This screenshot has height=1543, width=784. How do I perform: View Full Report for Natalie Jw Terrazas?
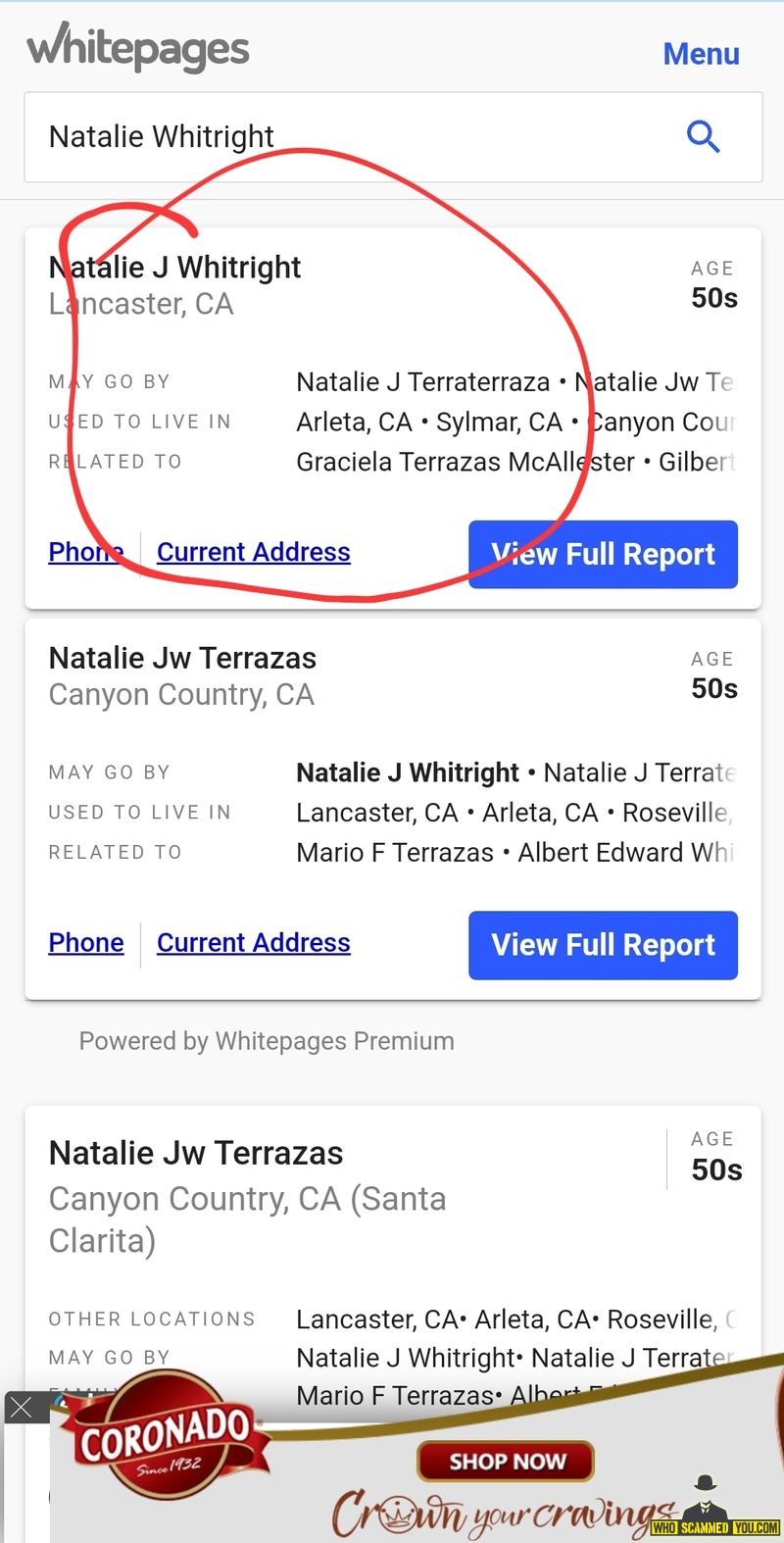click(x=603, y=945)
